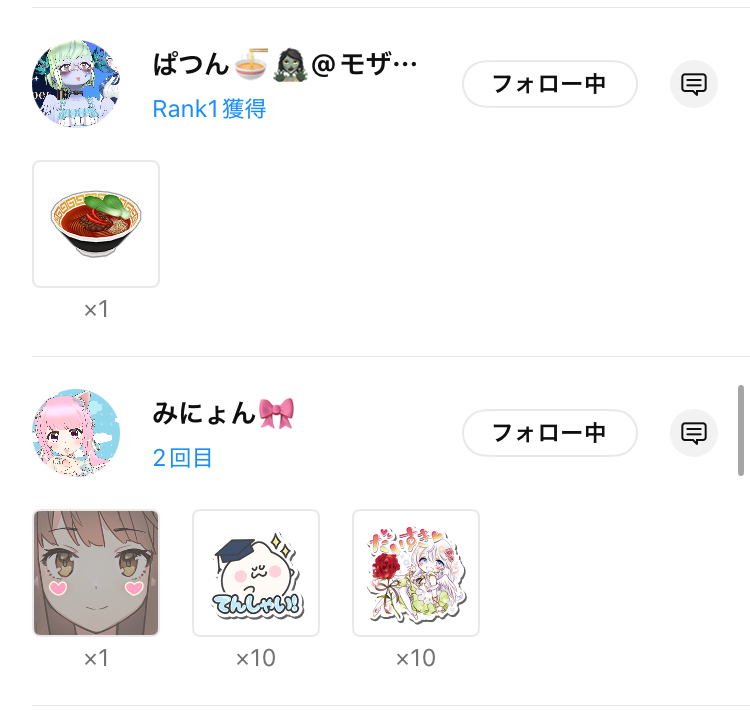The height and width of the screenshot is (711, 750).
Task: Open みにょん's profile avatar
Action: tap(77, 433)
